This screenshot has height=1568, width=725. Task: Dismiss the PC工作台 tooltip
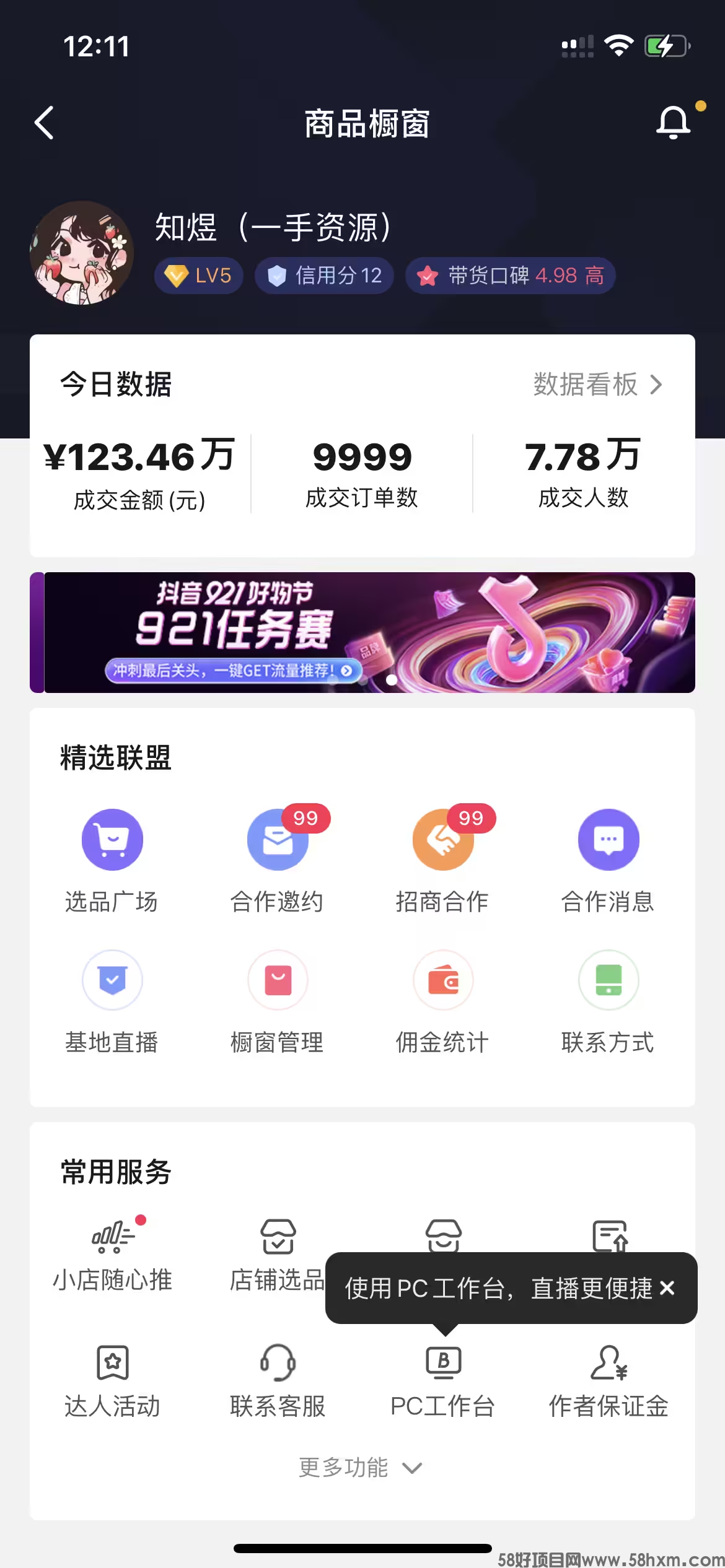667,1288
